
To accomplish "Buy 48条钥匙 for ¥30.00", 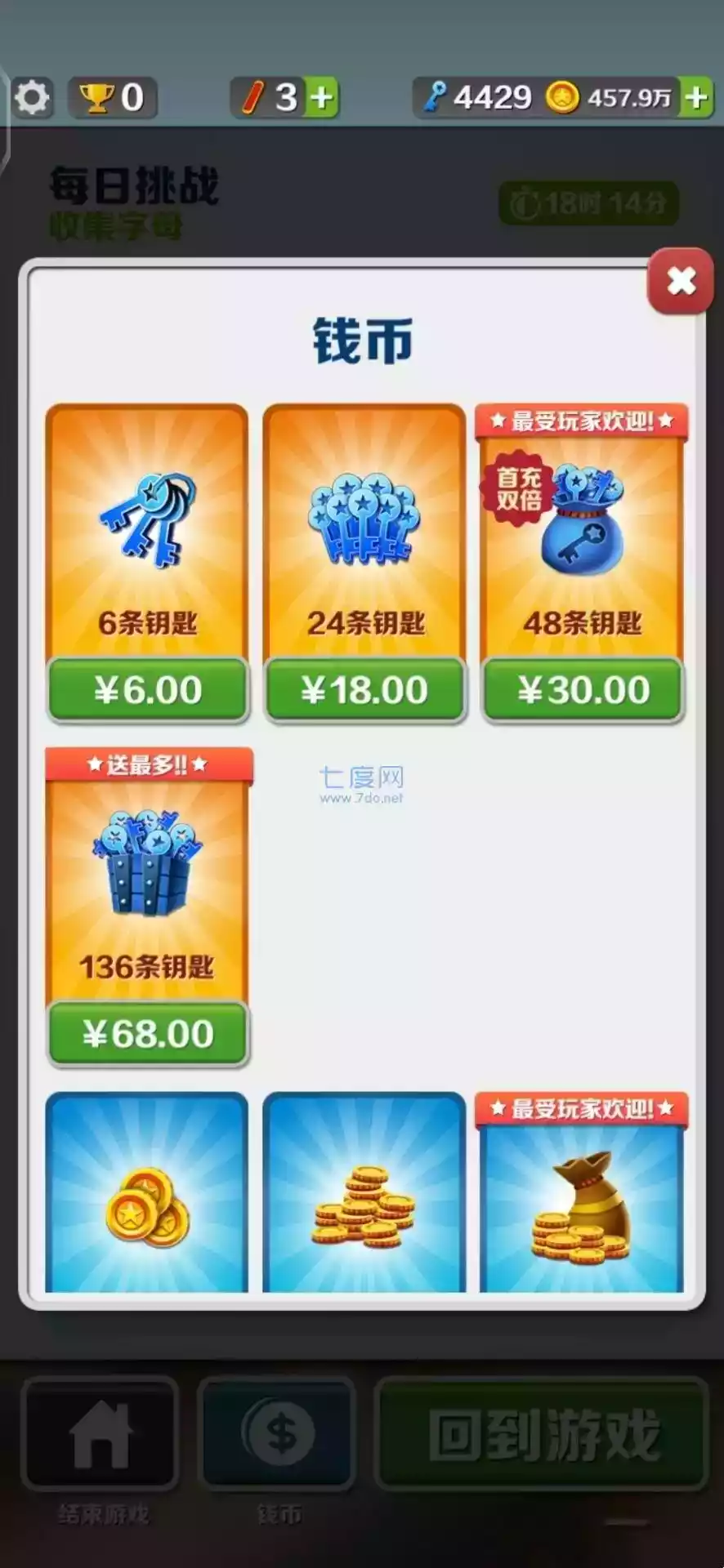I will 583,690.
